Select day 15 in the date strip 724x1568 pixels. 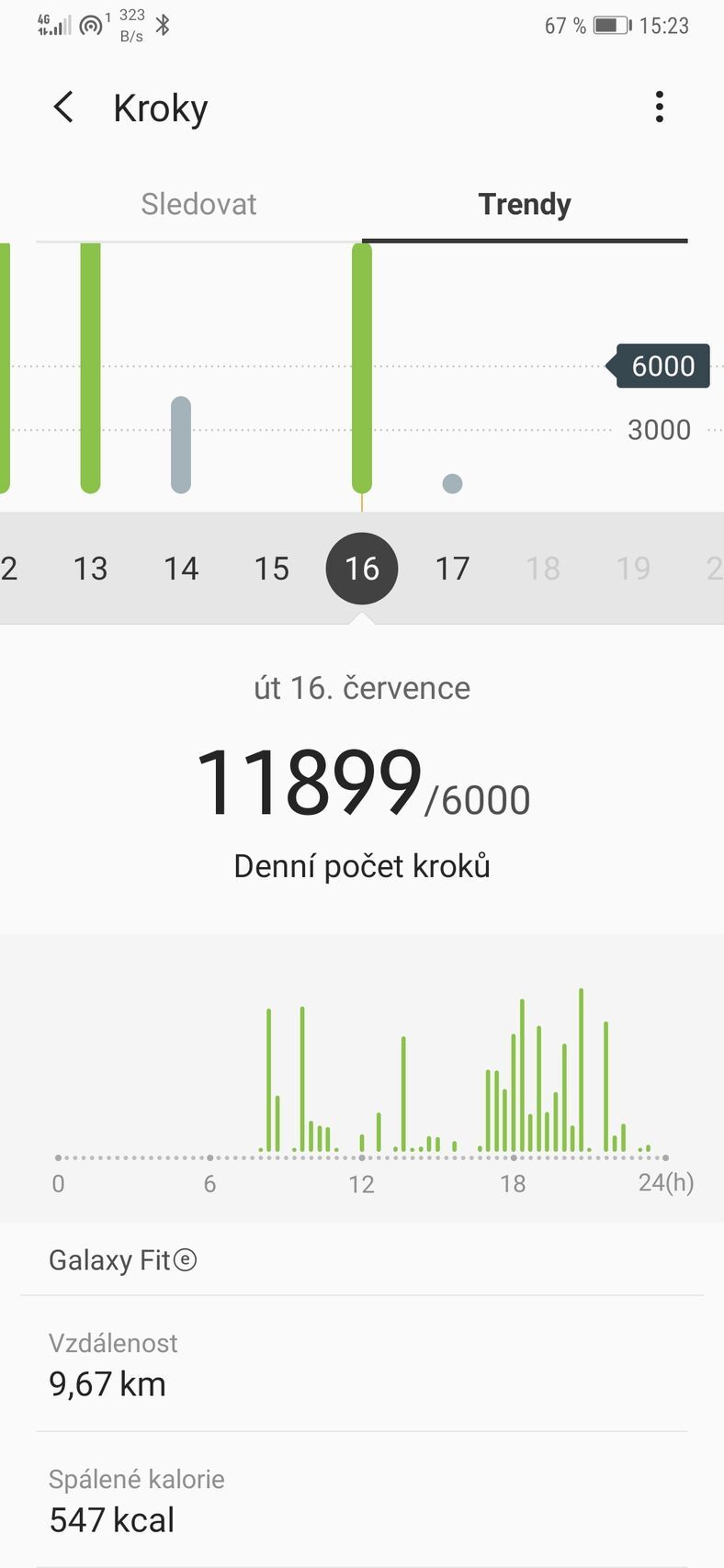coord(271,568)
